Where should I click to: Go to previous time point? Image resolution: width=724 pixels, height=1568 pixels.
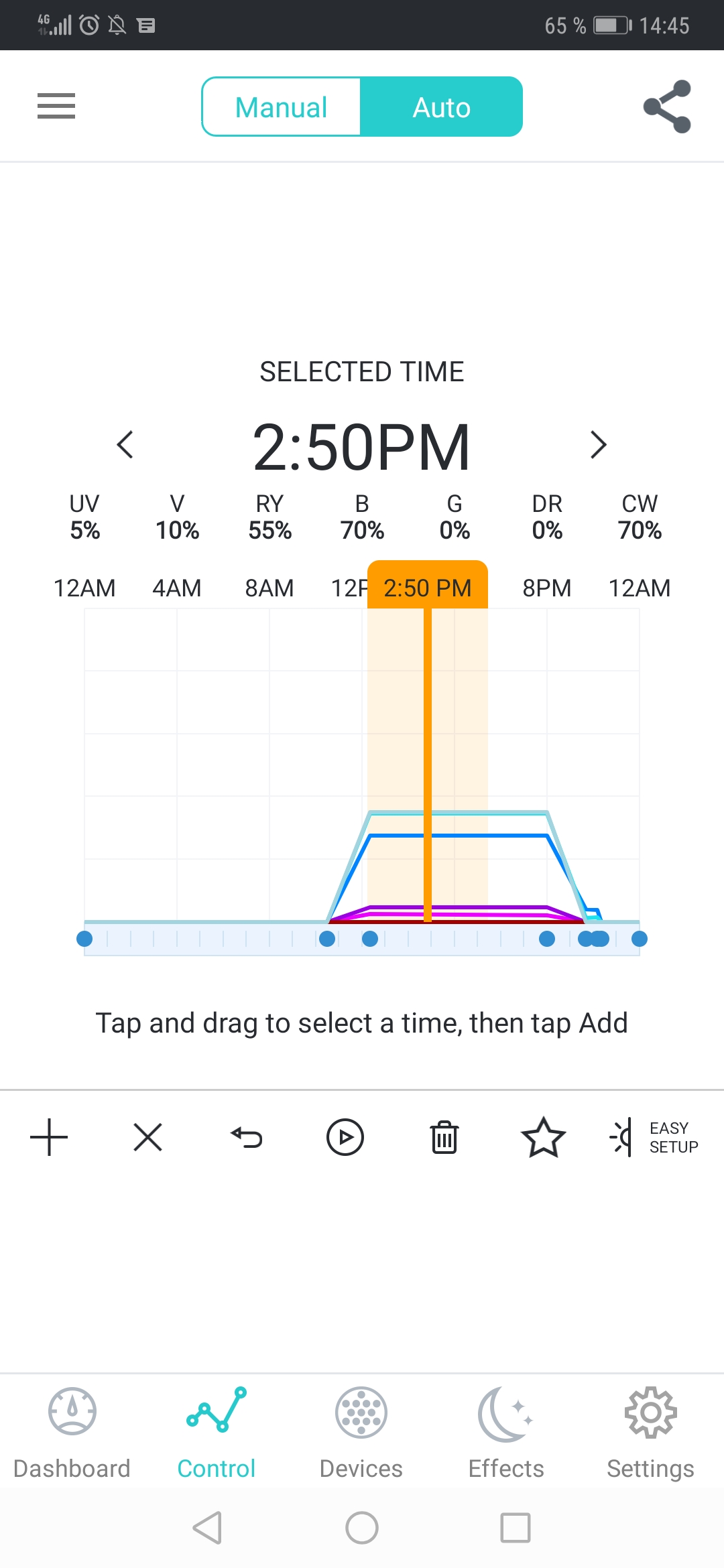coord(125,444)
